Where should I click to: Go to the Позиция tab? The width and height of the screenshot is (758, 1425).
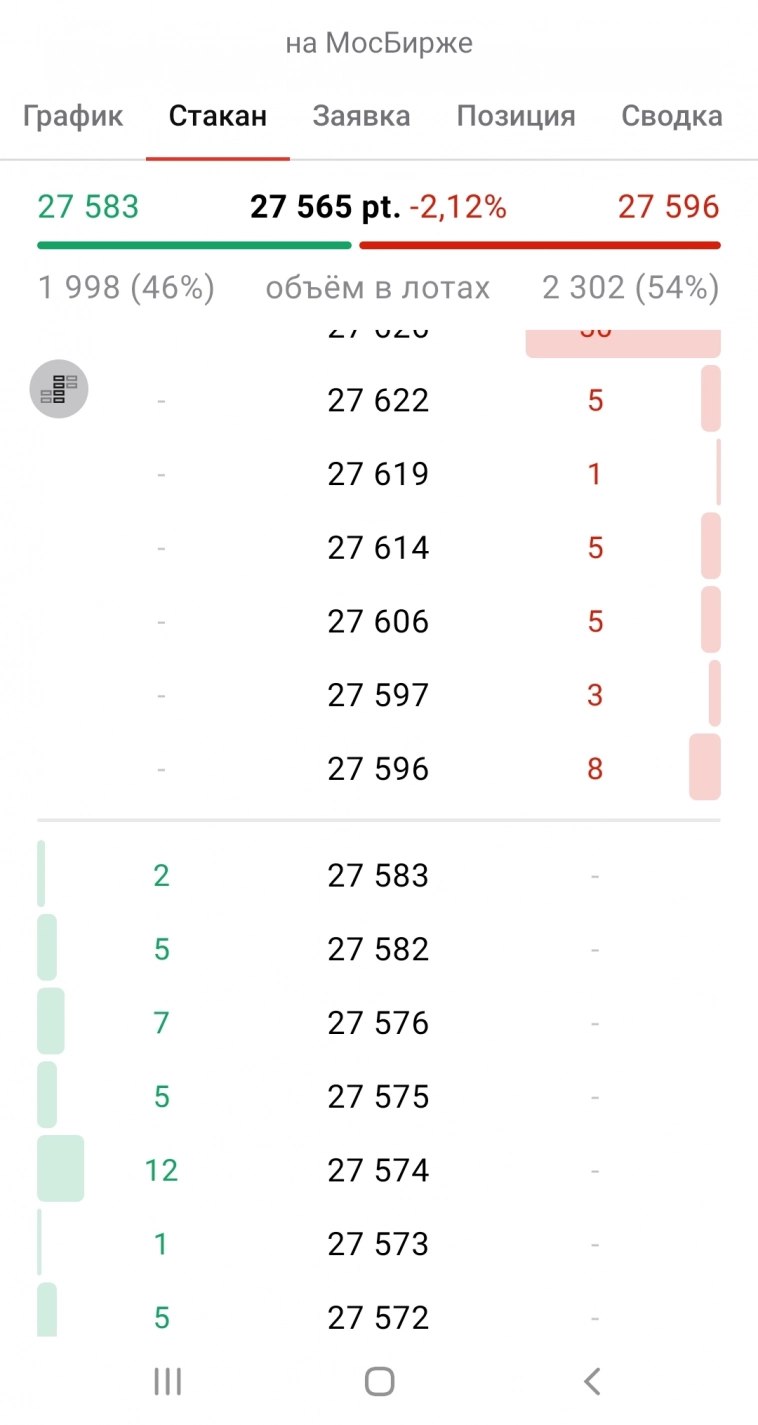tap(516, 116)
